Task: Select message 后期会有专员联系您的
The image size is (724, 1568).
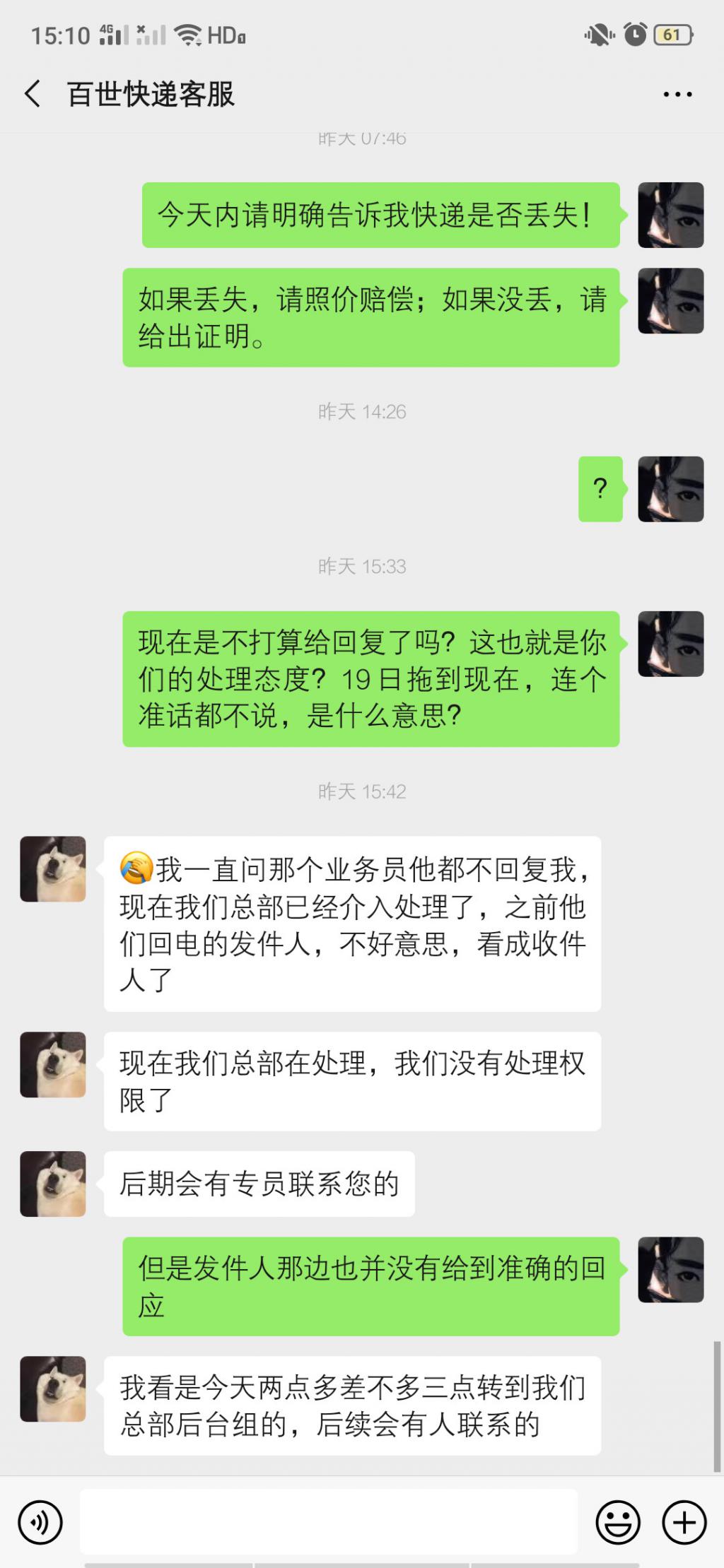Action: pyautogui.click(x=259, y=1185)
